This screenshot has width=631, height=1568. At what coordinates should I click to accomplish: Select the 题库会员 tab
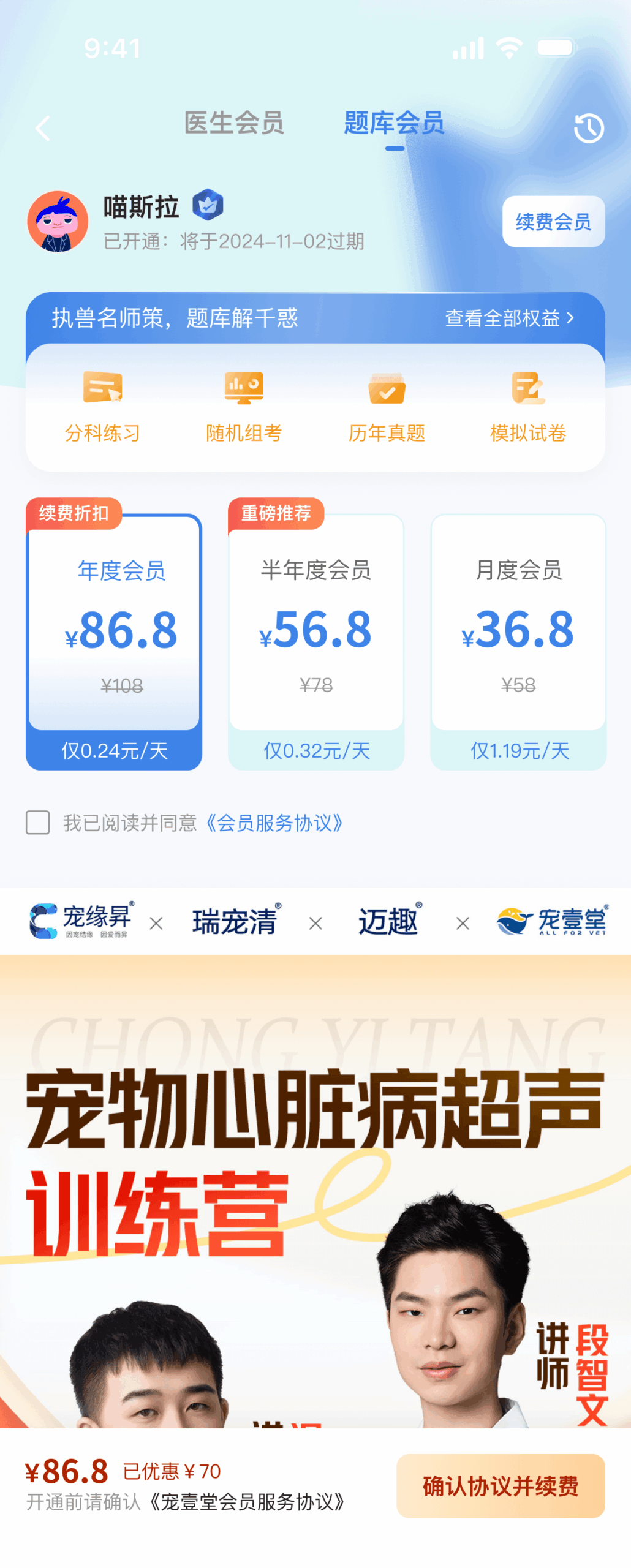[x=394, y=123]
